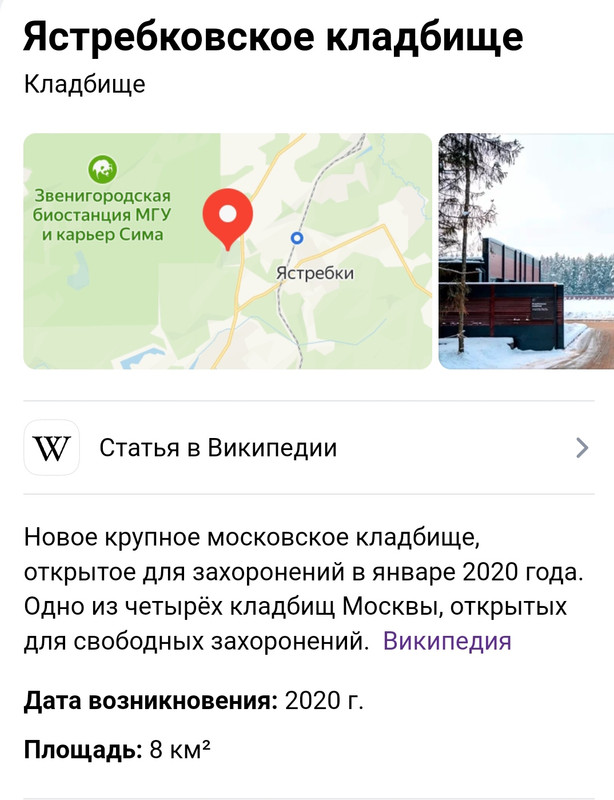The width and height of the screenshot is (614, 800).
Task: Open the snowy cemetery entrance photo
Action: coord(526,251)
